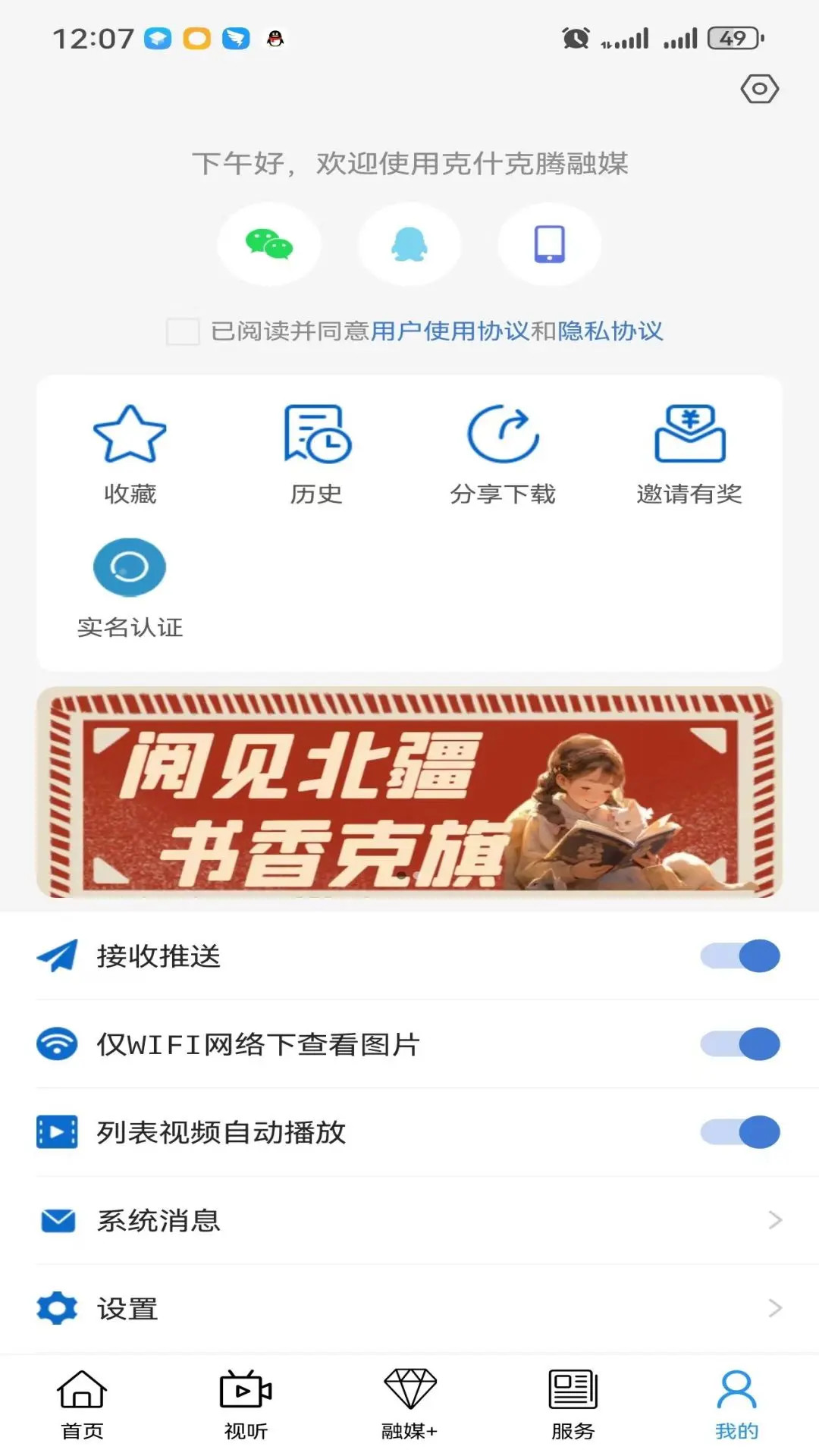
Task: Open the 历史 history
Action: click(315, 451)
